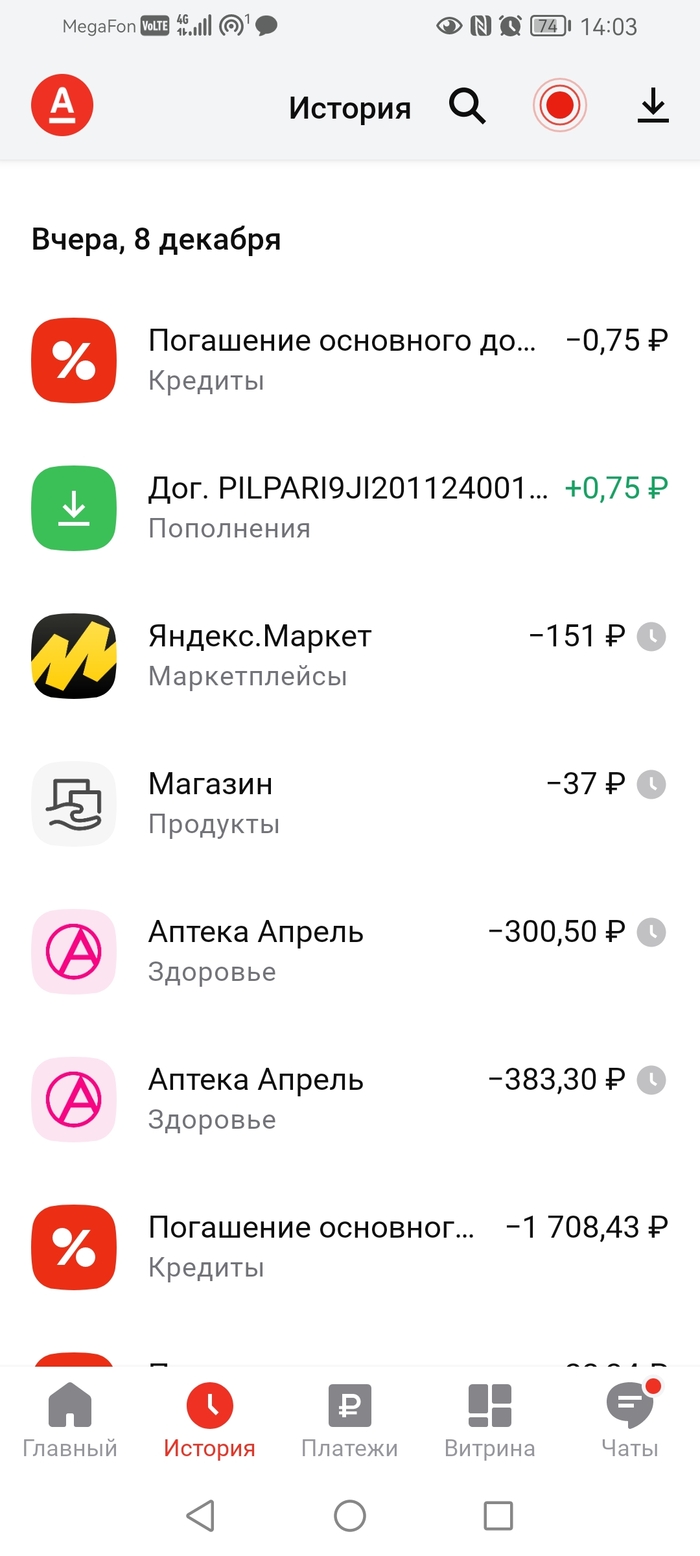Switch to the Чаты tab
Viewport: 700px width, 1556px height.
pyautogui.click(x=630, y=1420)
